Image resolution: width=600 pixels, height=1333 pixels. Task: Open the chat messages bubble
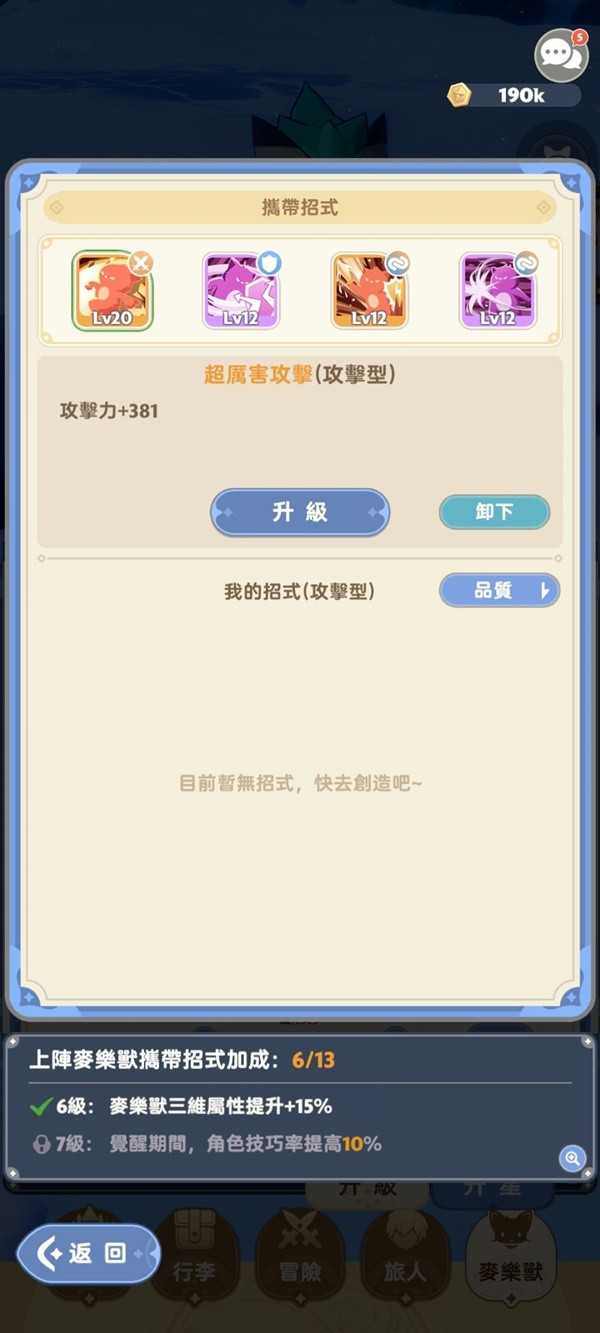560,56
